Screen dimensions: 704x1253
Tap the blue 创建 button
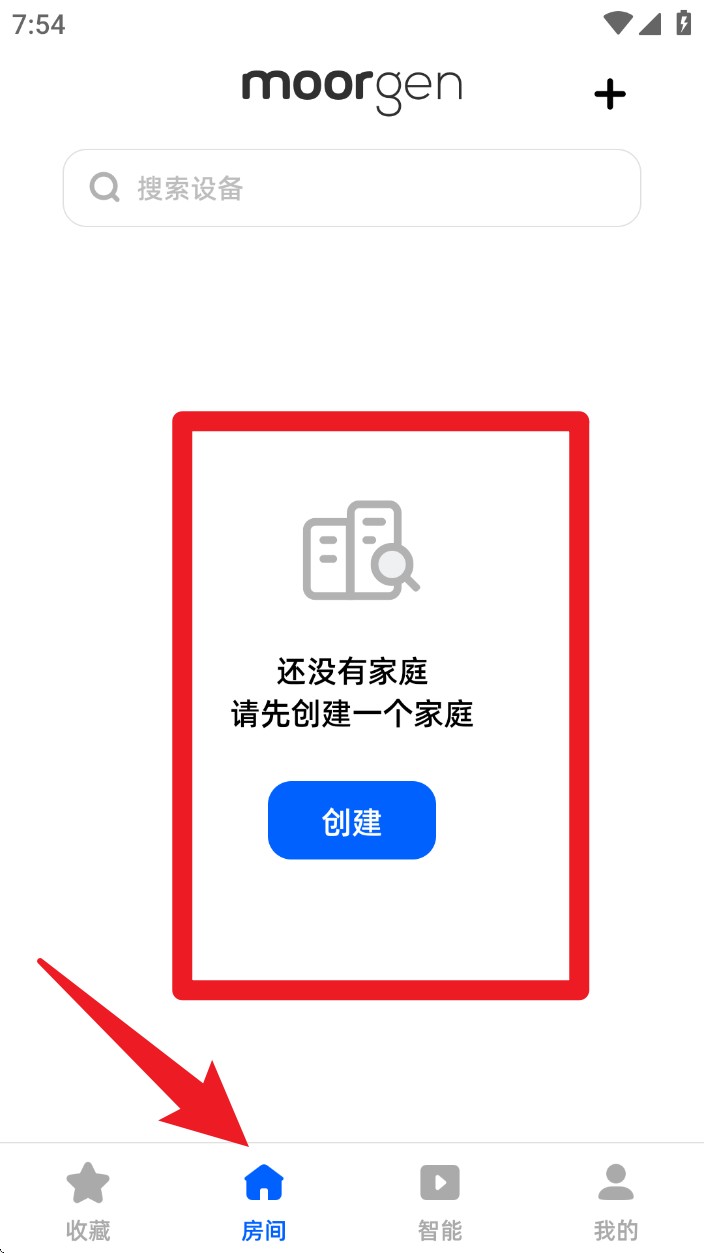(x=352, y=821)
